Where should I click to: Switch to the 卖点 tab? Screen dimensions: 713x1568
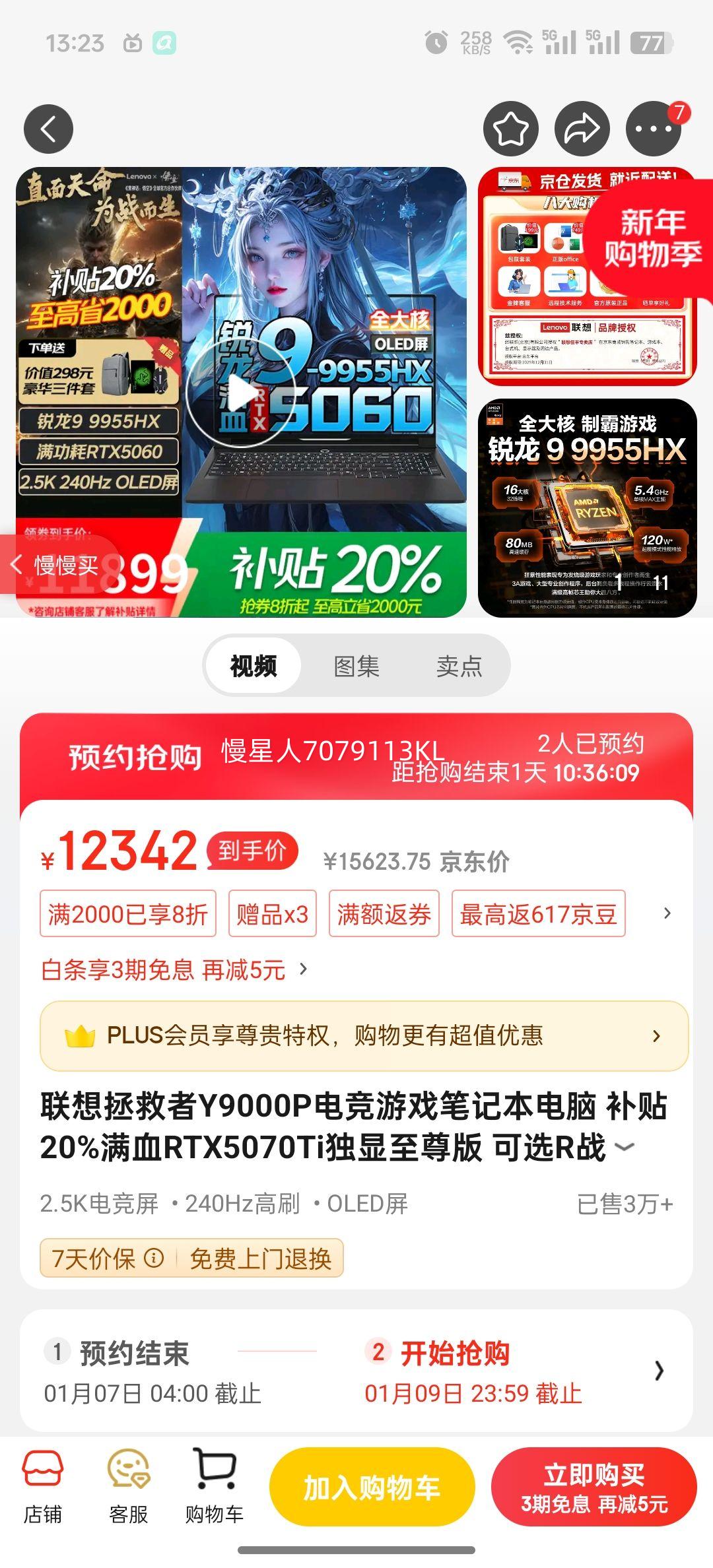pyautogui.click(x=461, y=667)
